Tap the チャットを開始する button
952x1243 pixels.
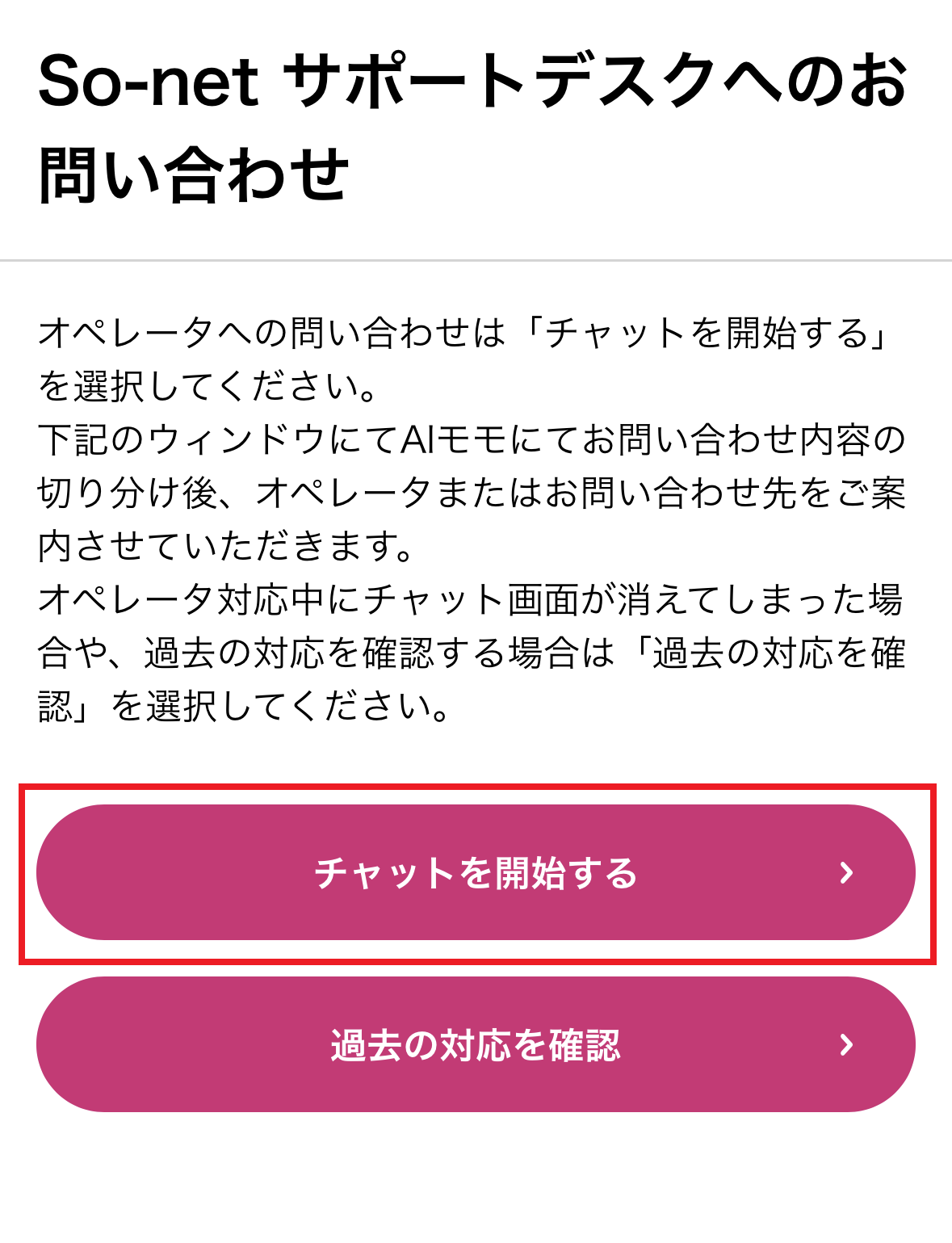476,872
